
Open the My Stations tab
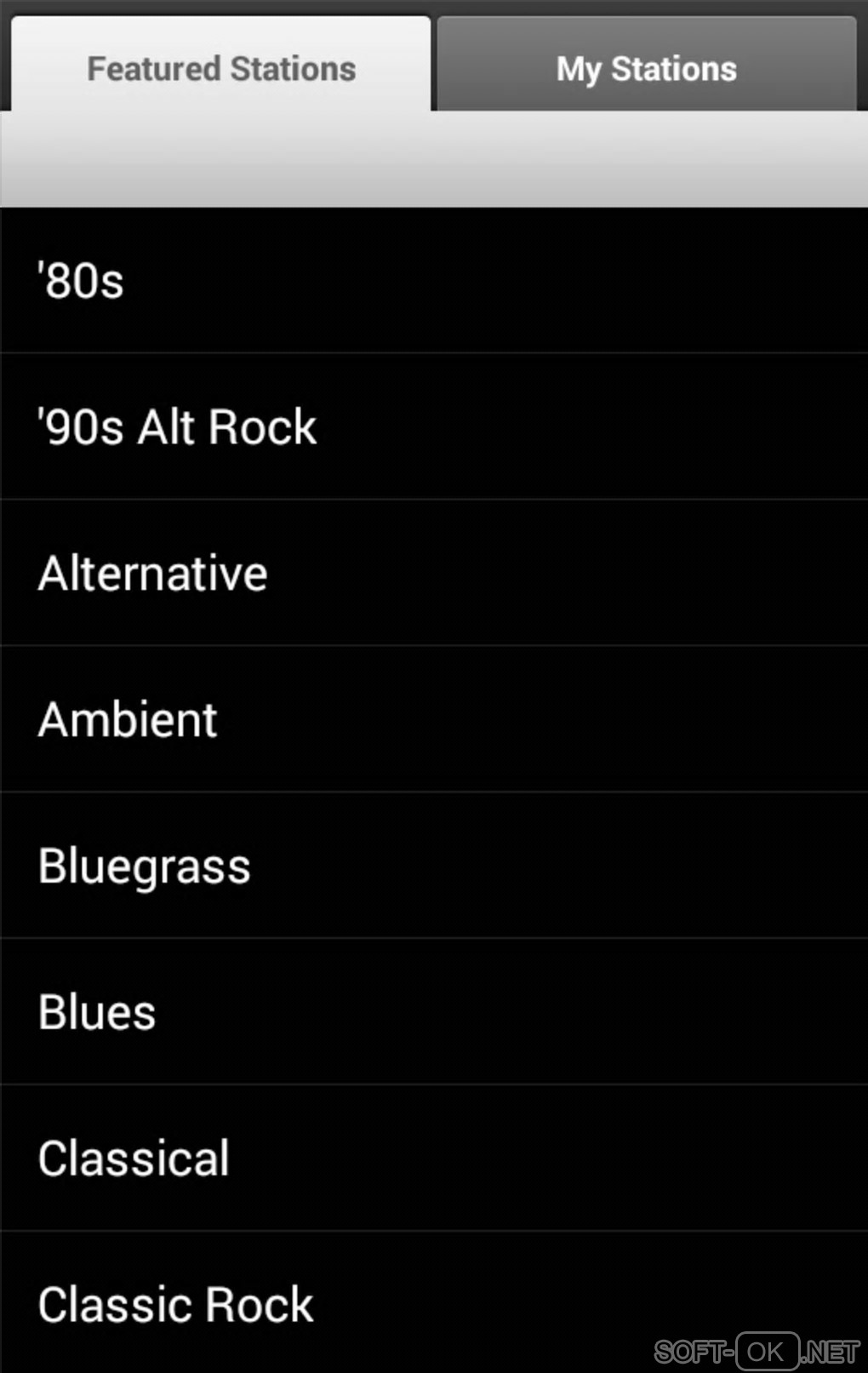click(647, 68)
